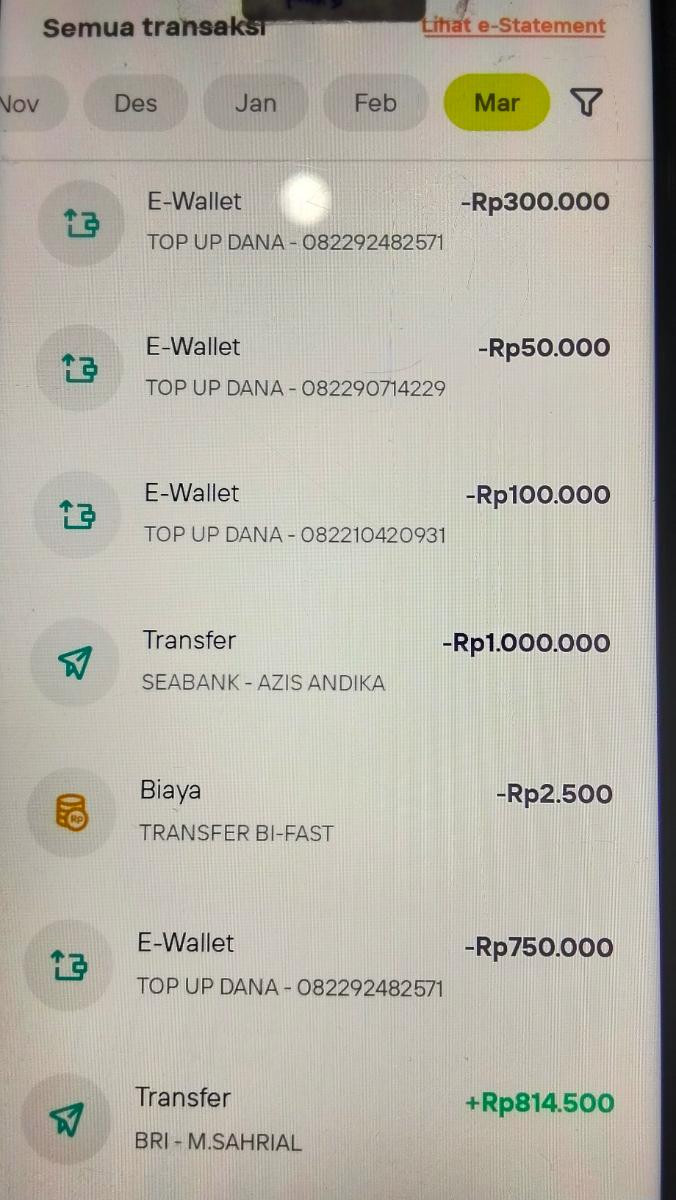Switch to the Jan month chip
Viewport: 676px width, 1200px height.
coord(255,103)
